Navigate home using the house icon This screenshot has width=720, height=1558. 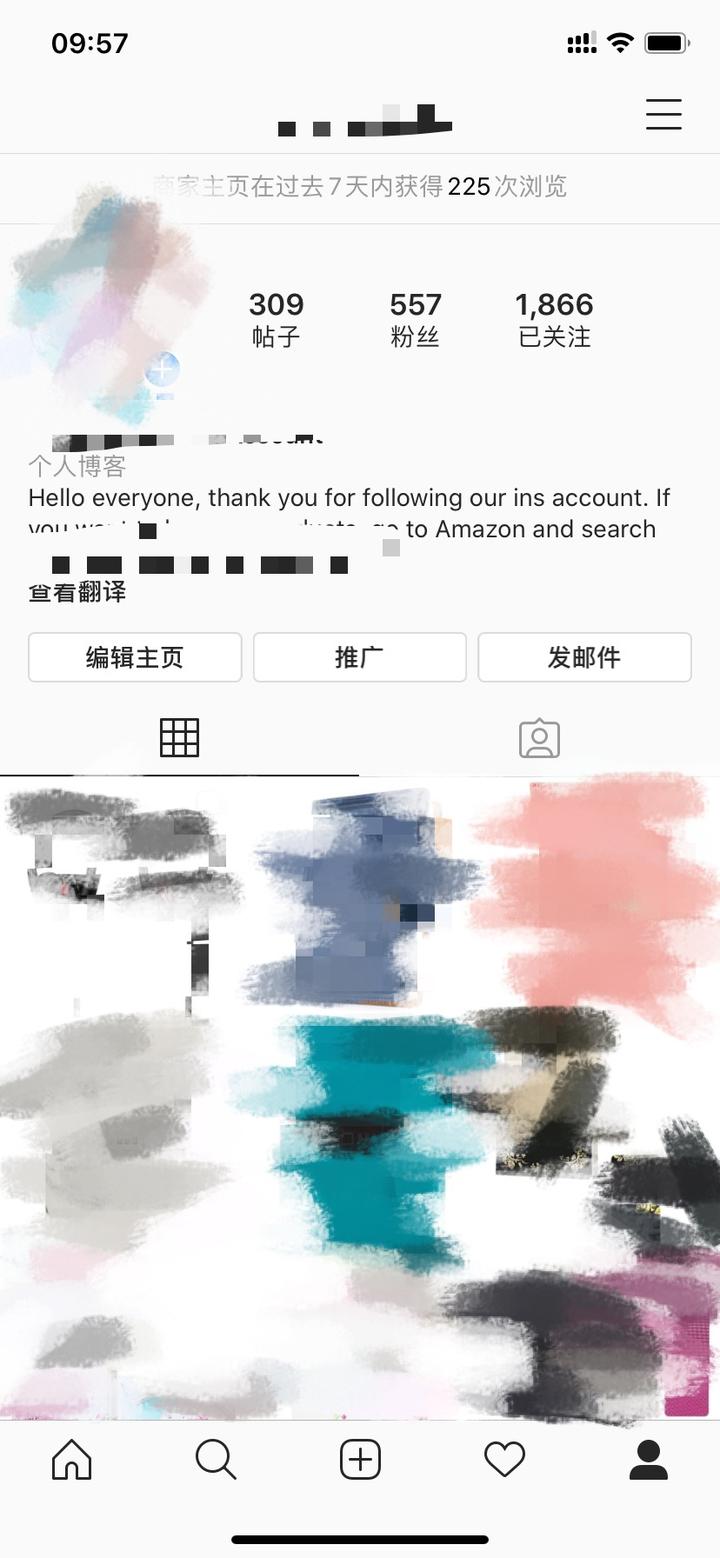(71, 1459)
